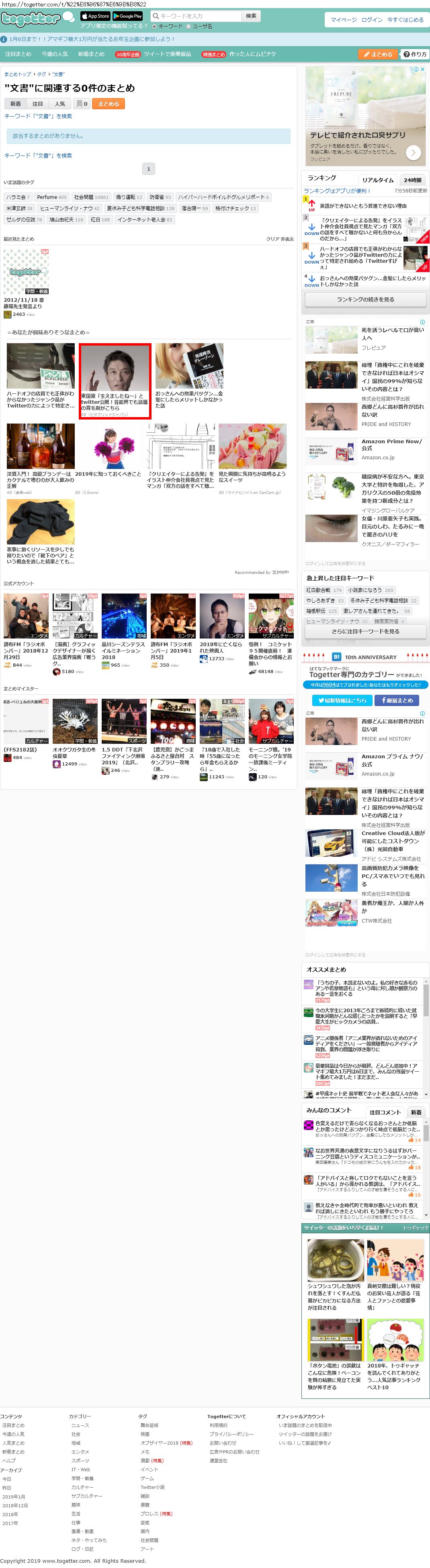Switch to the 新着 tab under the heading
The width and height of the screenshot is (430, 1568).
tap(15, 104)
